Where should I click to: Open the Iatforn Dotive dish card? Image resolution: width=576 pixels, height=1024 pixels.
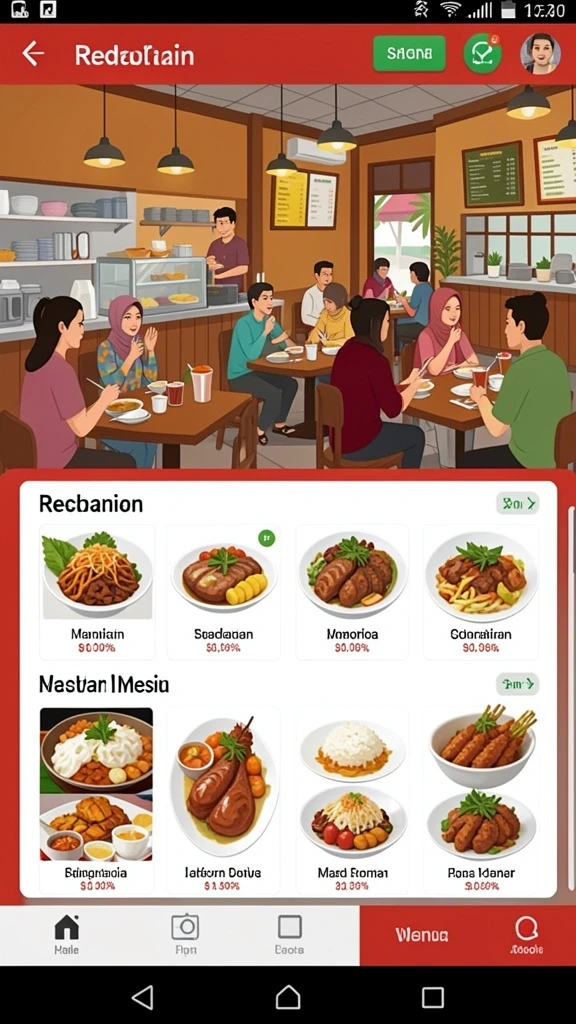[223, 800]
